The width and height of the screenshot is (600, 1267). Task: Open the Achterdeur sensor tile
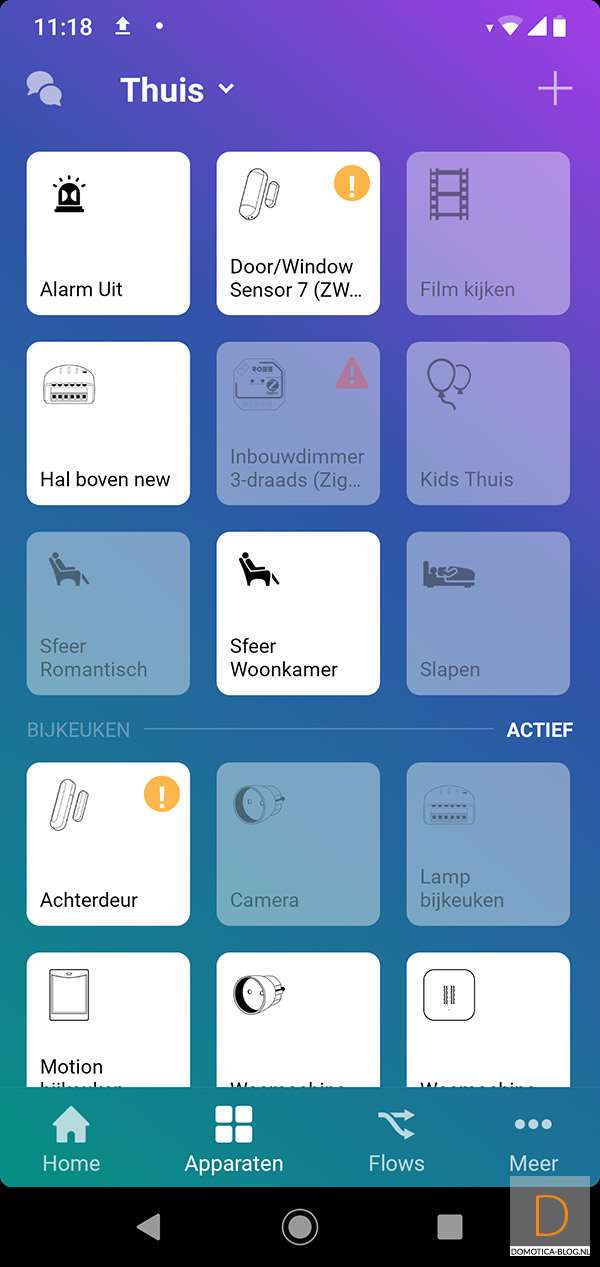click(x=108, y=844)
